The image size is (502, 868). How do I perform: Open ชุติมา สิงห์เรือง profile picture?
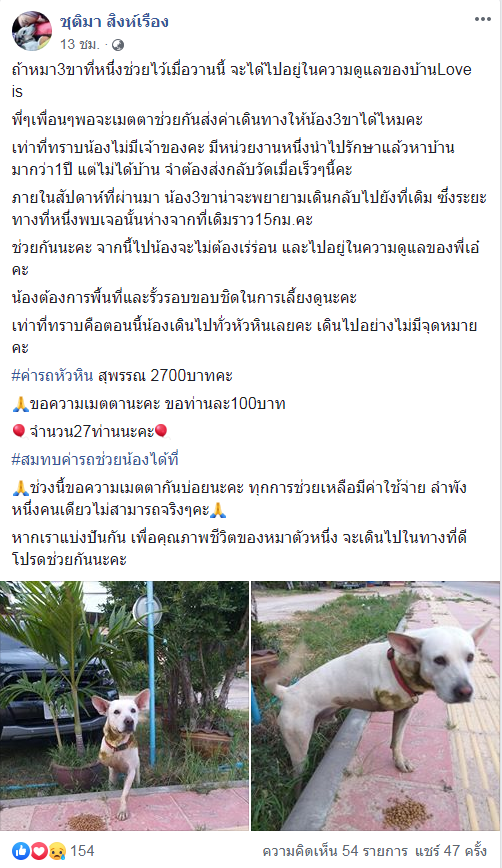tap(32, 31)
